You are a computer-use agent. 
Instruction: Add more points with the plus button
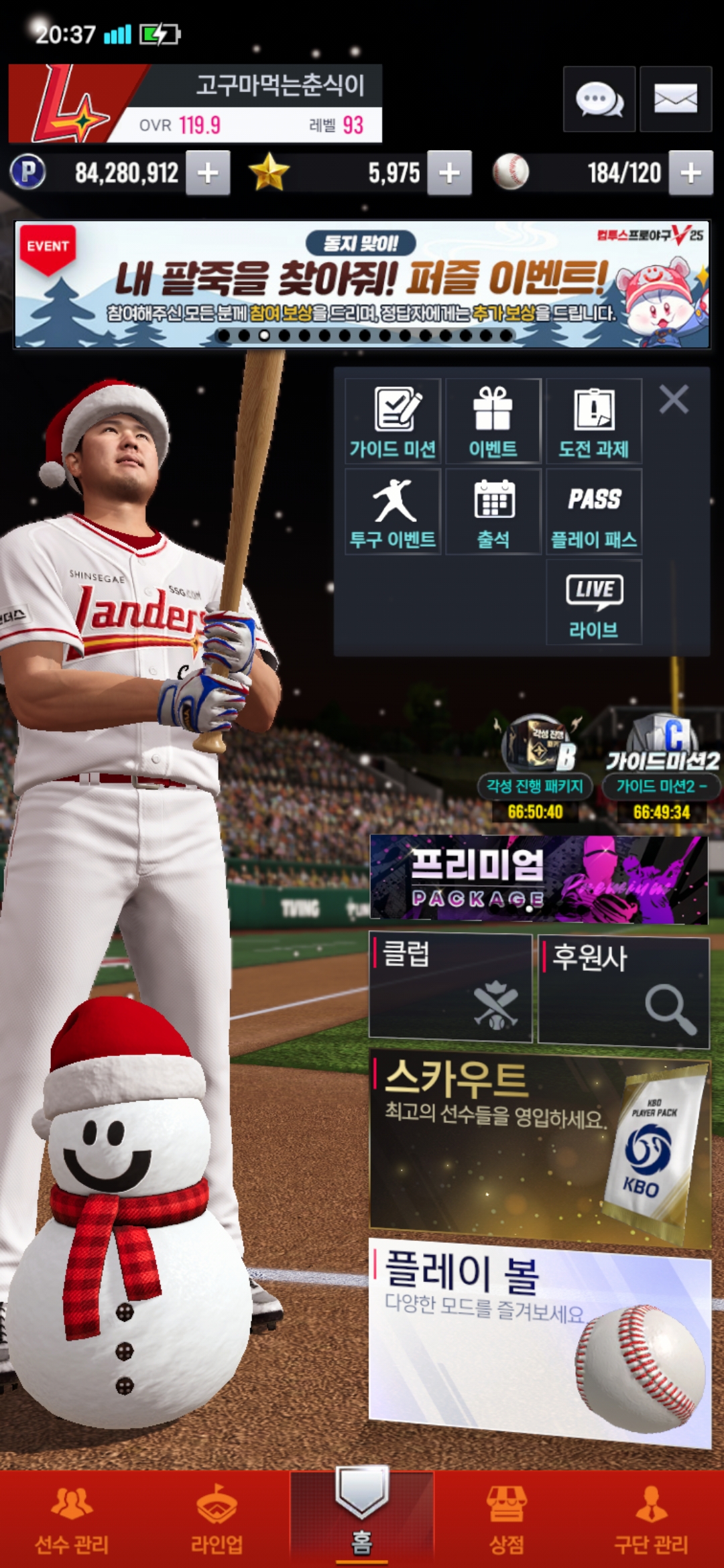tap(208, 173)
